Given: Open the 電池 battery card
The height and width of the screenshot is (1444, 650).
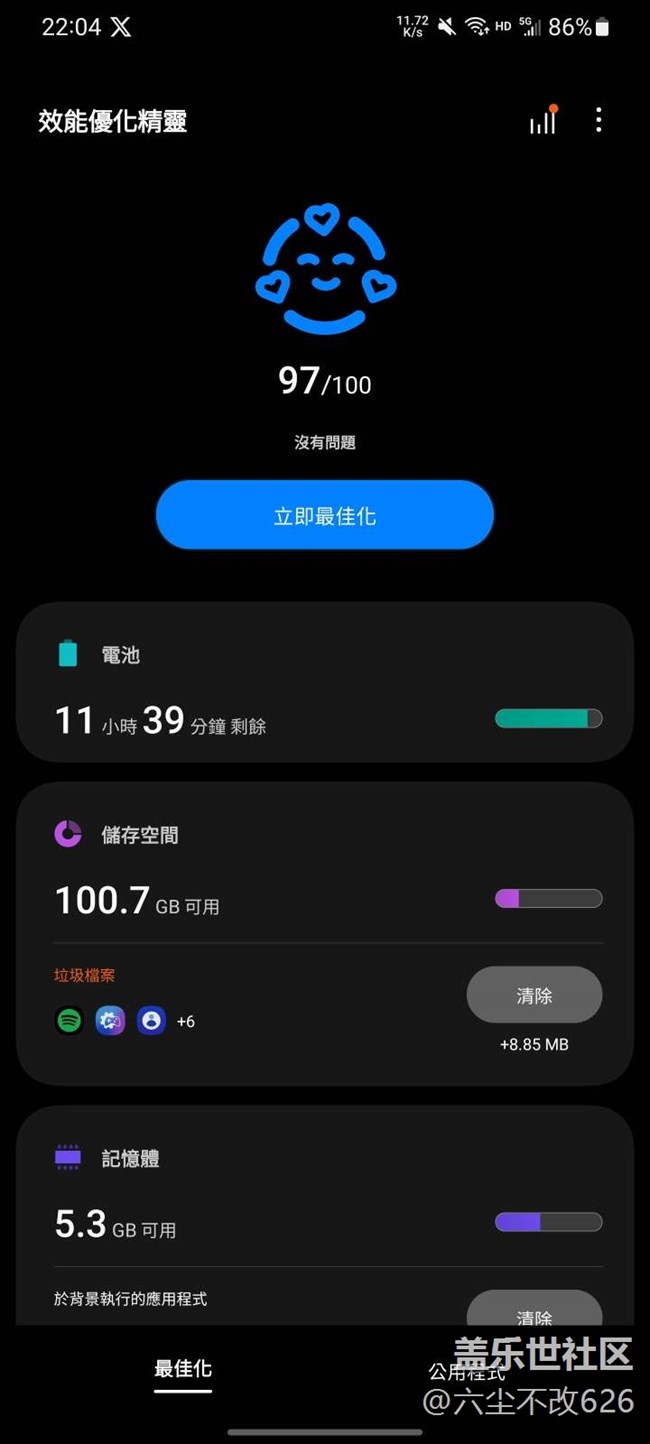Looking at the screenshot, I should 324,683.
